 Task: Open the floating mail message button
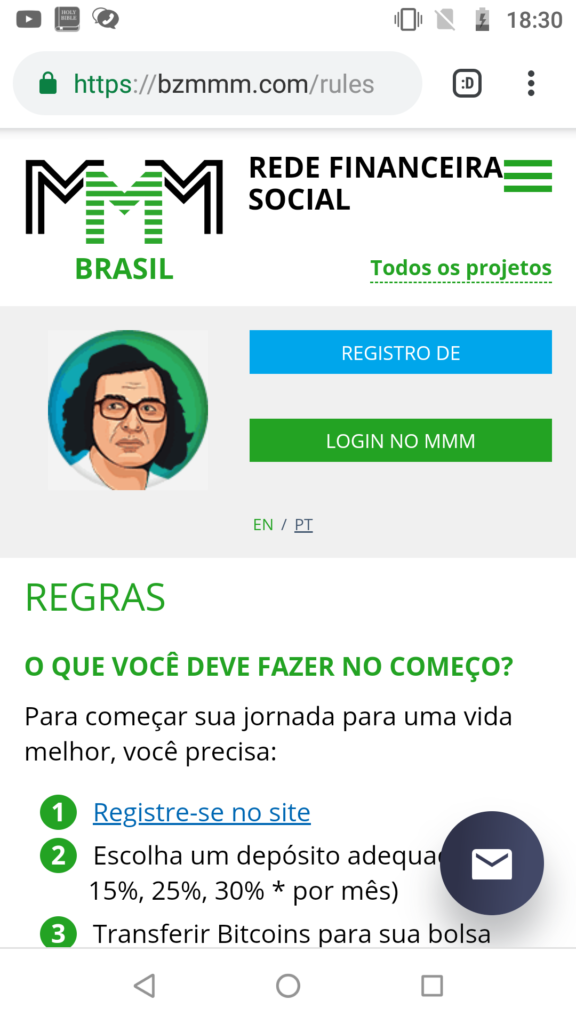click(492, 863)
